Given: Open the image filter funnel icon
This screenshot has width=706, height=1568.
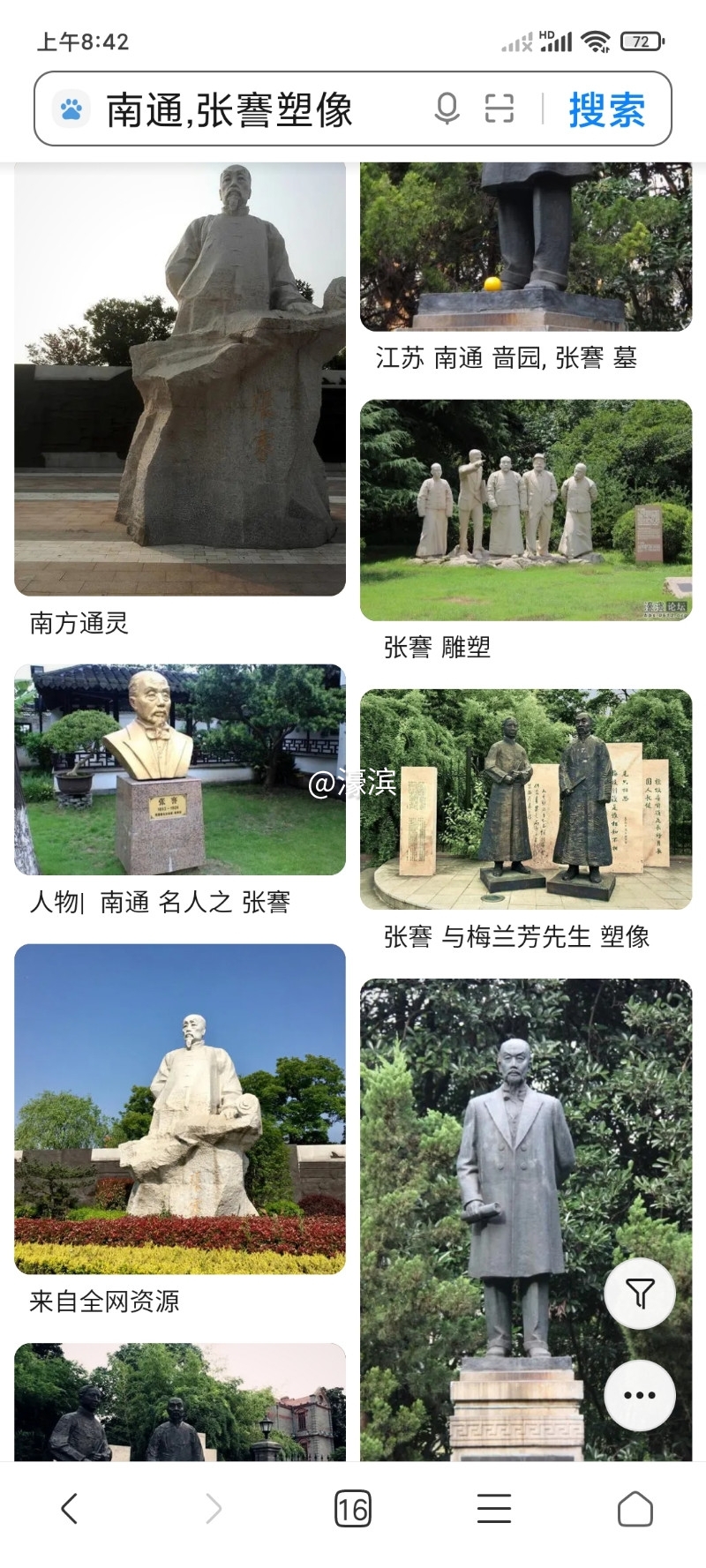Looking at the screenshot, I should [639, 1294].
